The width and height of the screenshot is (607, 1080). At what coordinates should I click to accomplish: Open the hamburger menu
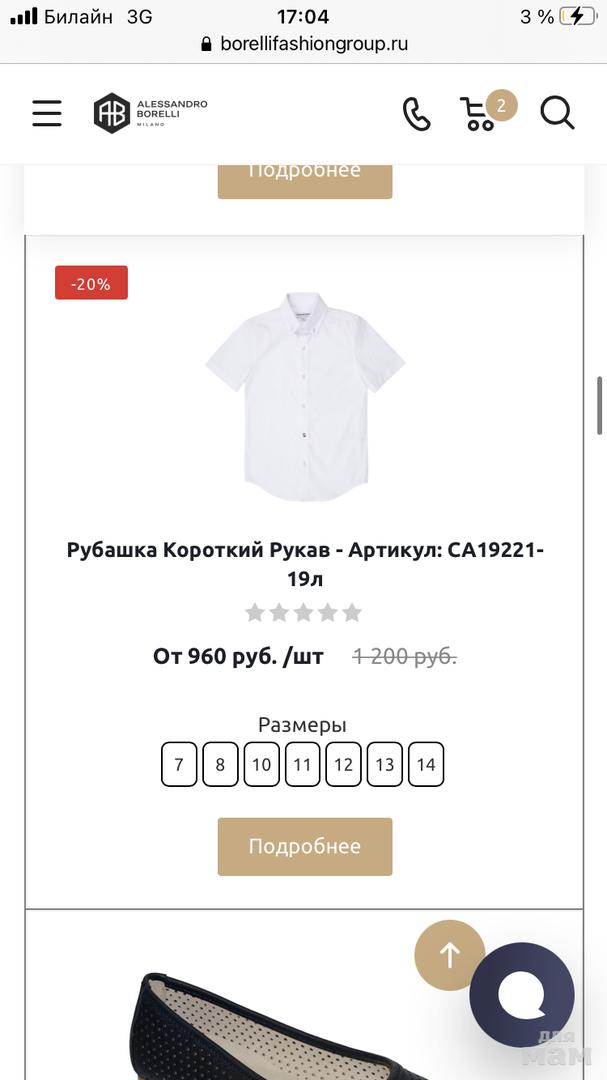pos(47,113)
